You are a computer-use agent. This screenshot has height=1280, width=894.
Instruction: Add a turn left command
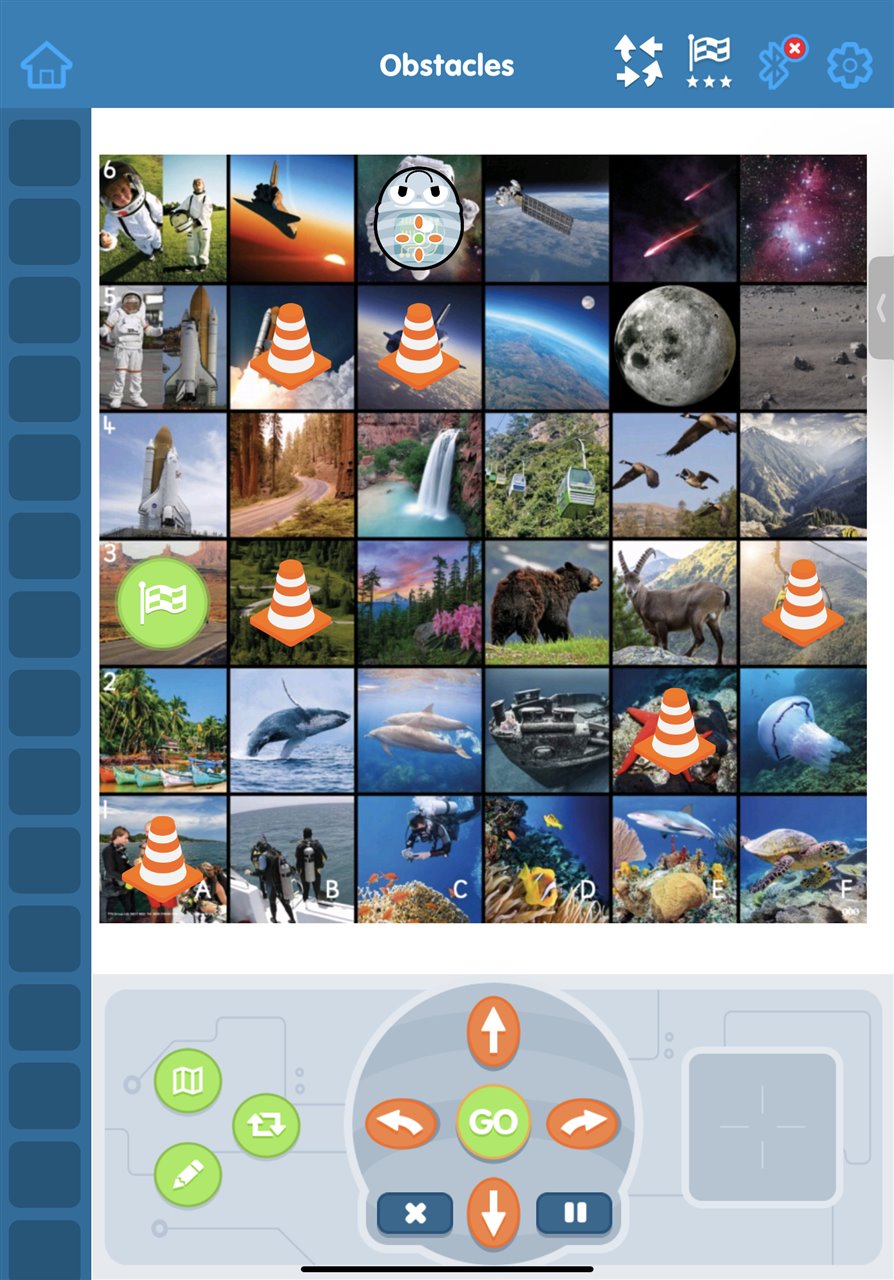pos(401,1122)
